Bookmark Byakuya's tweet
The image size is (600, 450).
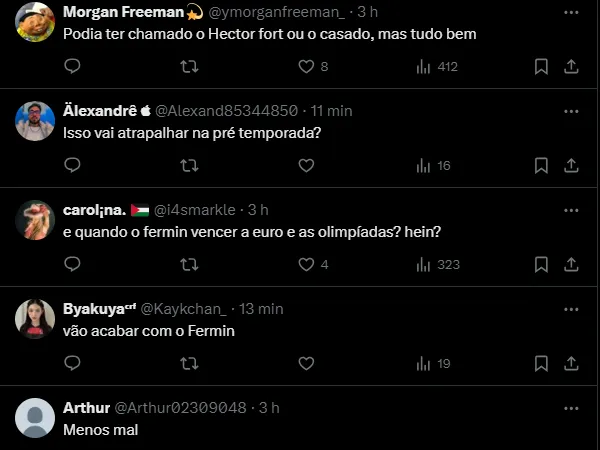tap(541, 364)
